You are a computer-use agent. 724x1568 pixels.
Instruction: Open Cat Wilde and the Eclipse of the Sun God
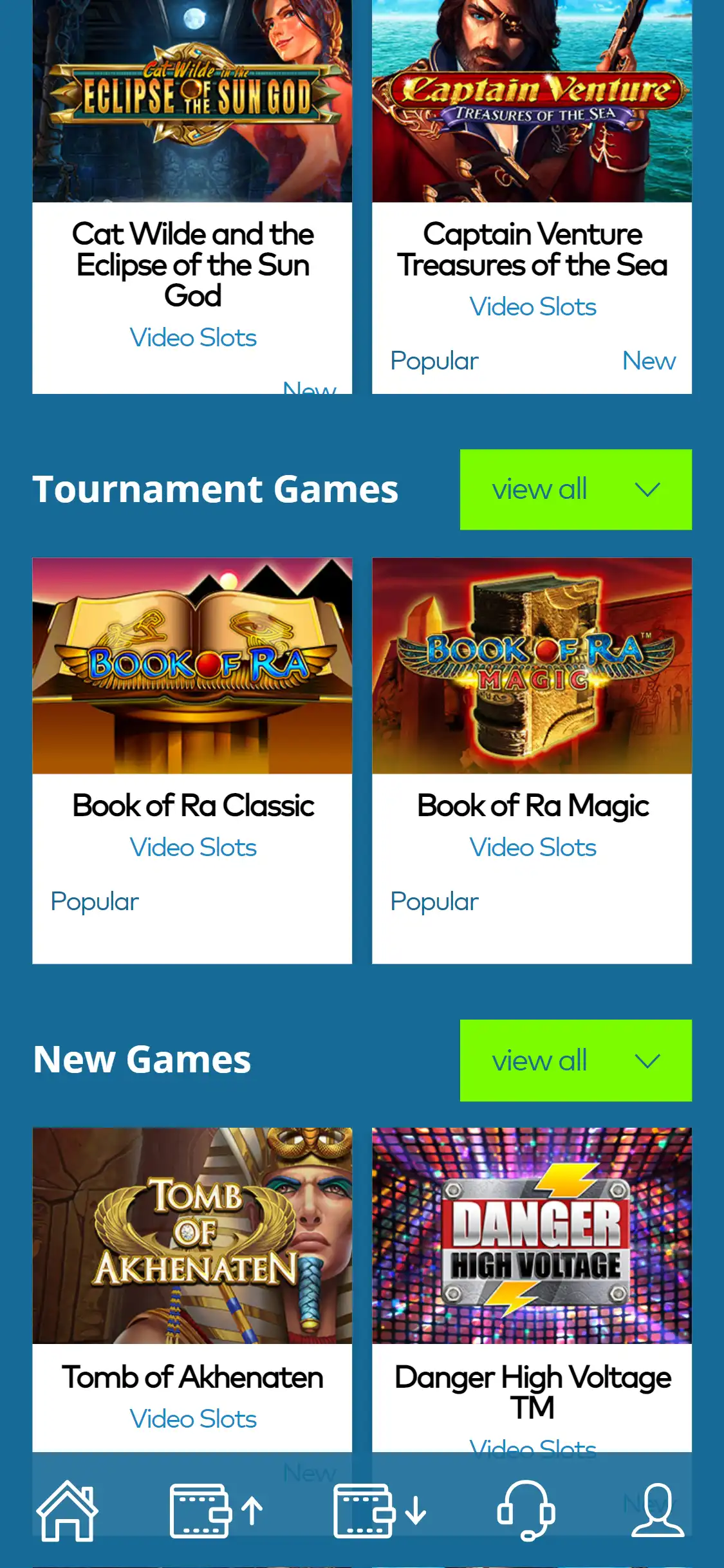192,193
